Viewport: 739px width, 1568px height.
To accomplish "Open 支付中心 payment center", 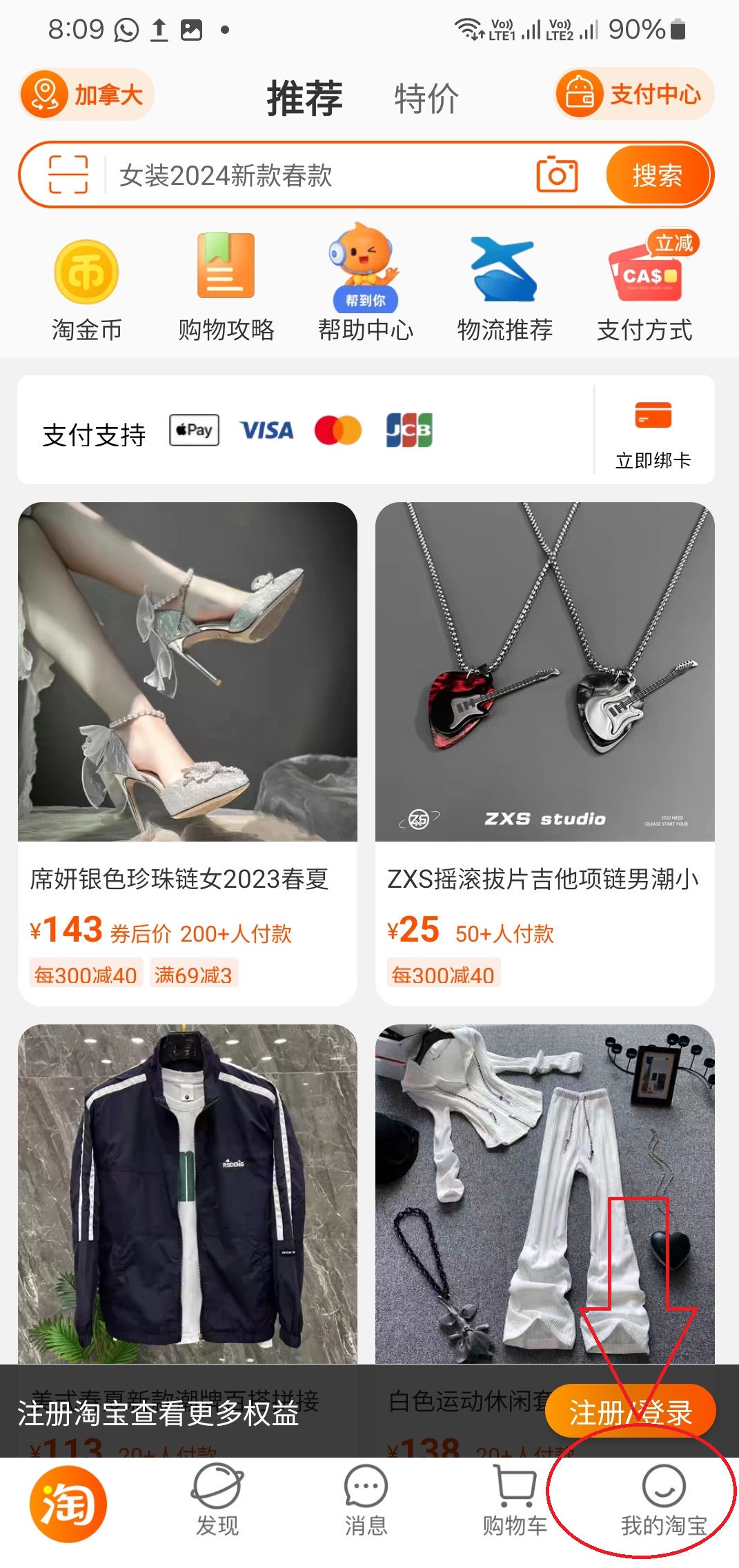I will coord(633,95).
